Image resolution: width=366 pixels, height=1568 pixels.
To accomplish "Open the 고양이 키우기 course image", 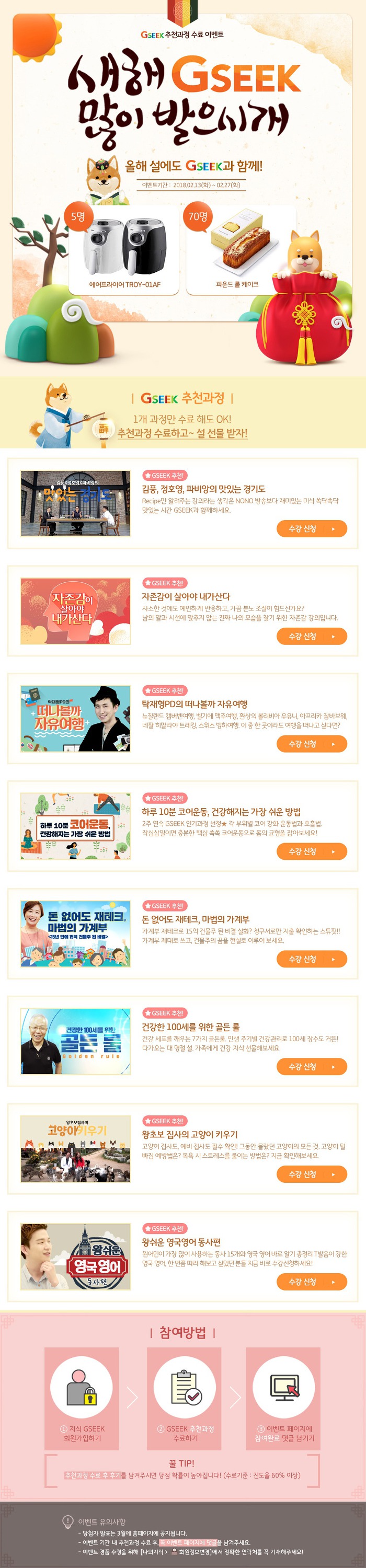I will pos(75,1149).
